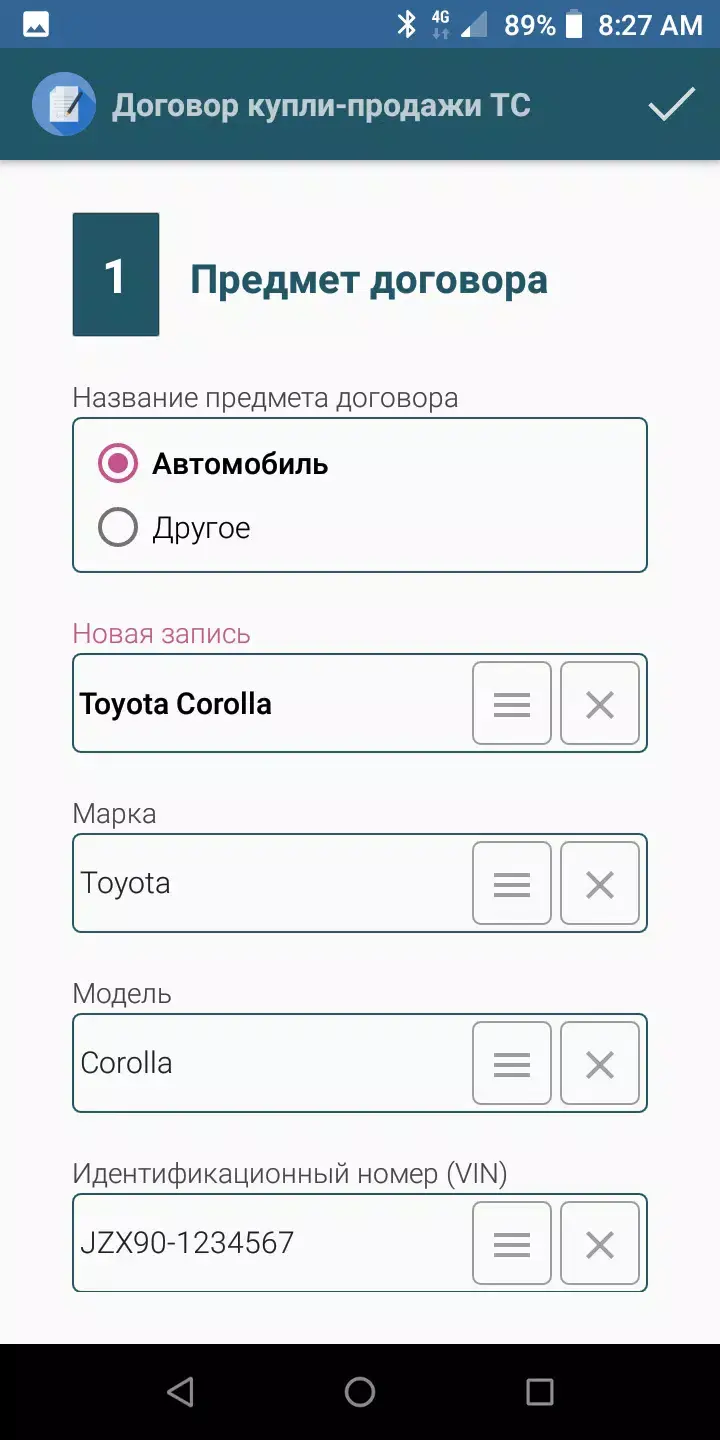Tap the home circle button
This screenshot has width=720, height=1440.
coord(360,1391)
